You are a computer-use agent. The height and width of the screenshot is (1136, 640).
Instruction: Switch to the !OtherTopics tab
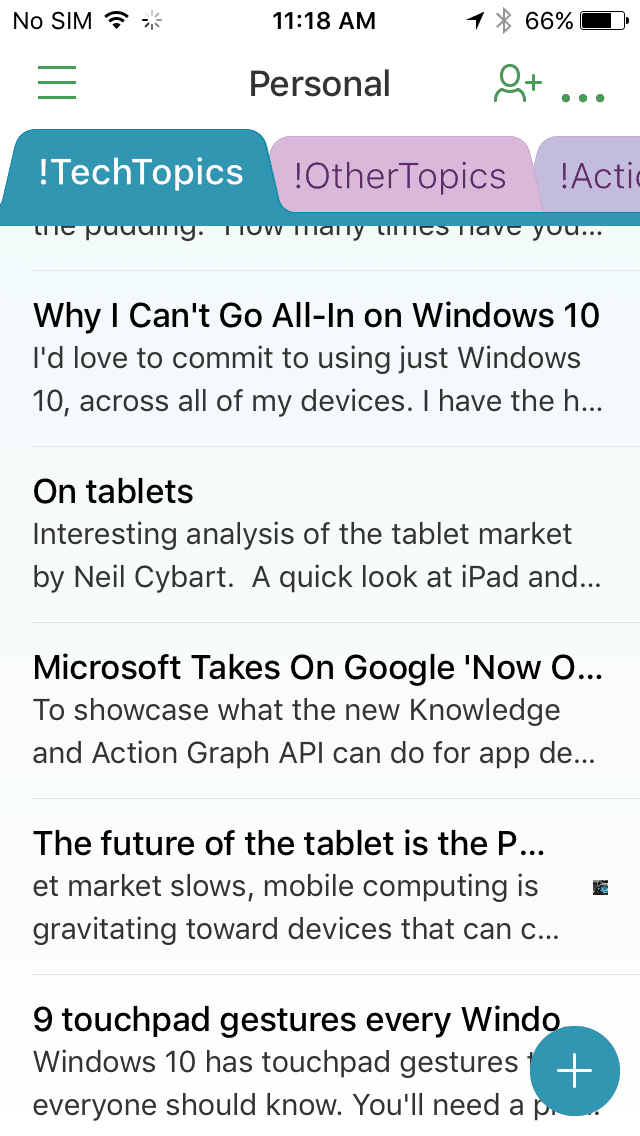tap(400, 175)
